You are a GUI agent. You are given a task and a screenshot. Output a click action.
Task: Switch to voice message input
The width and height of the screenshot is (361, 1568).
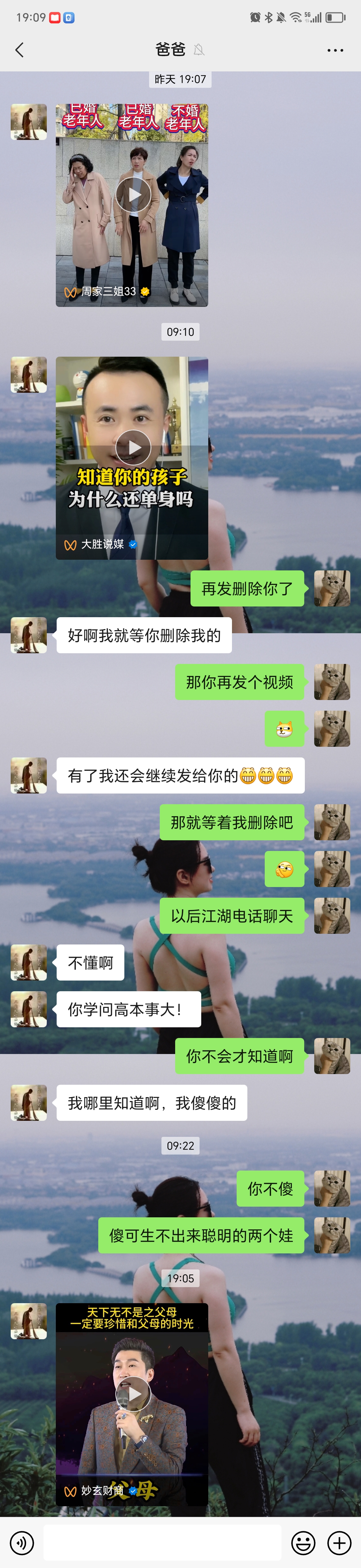click(x=22, y=1542)
